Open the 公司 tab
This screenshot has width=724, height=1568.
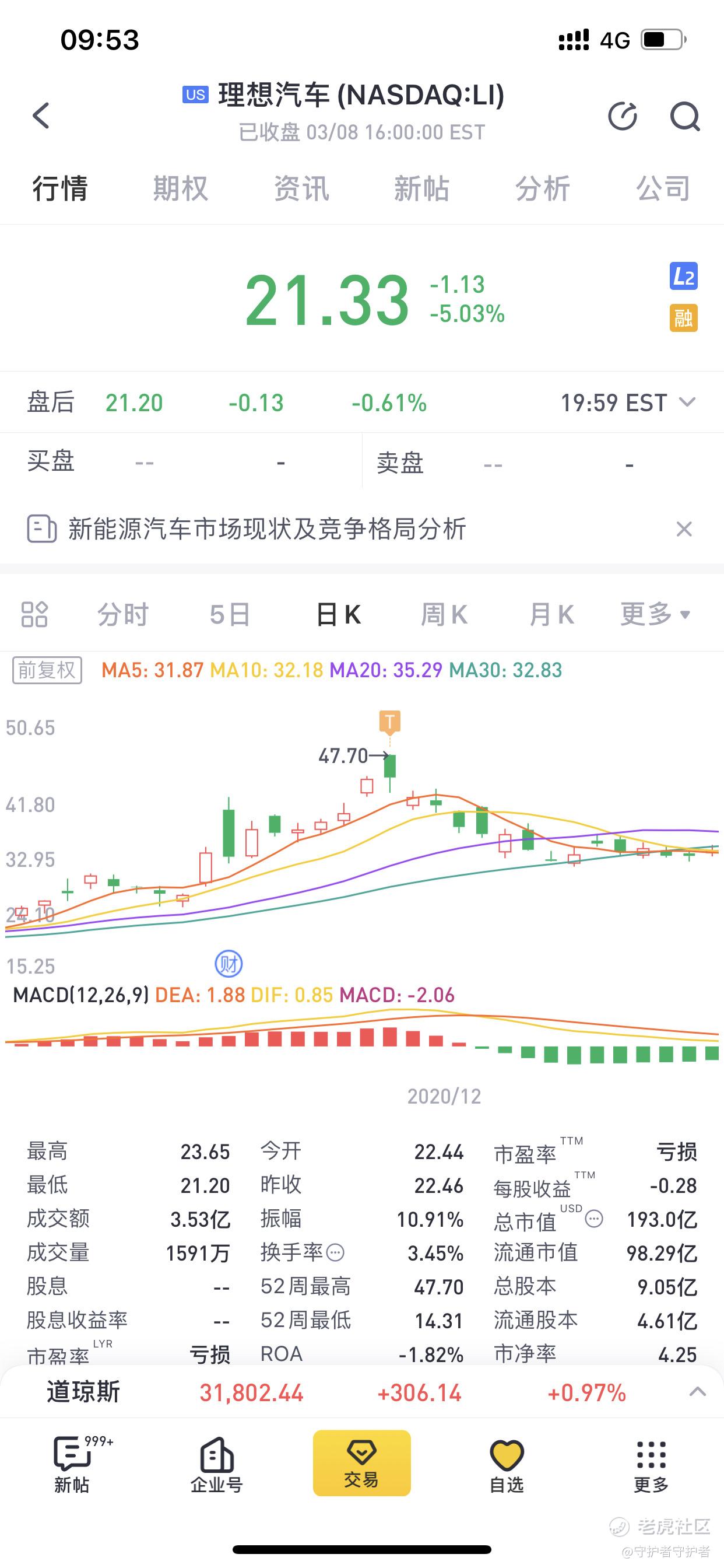[663, 188]
